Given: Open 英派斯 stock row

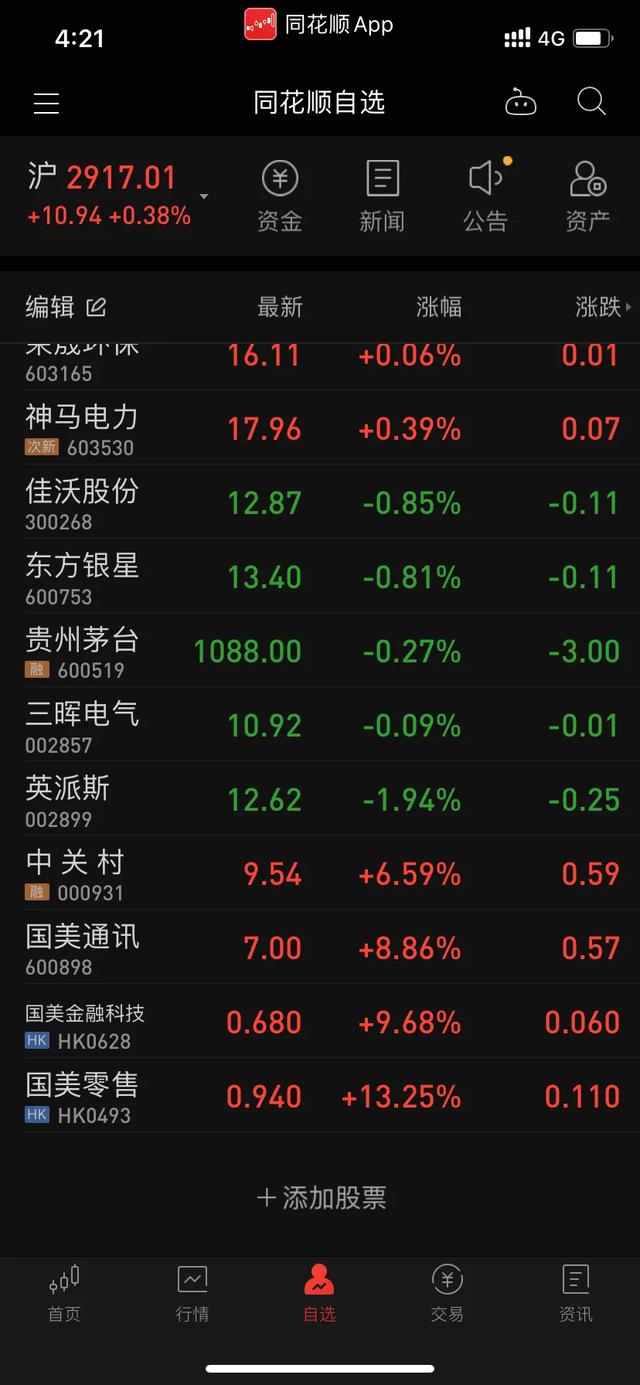Looking at the screenshot, I should coord(320,799).
